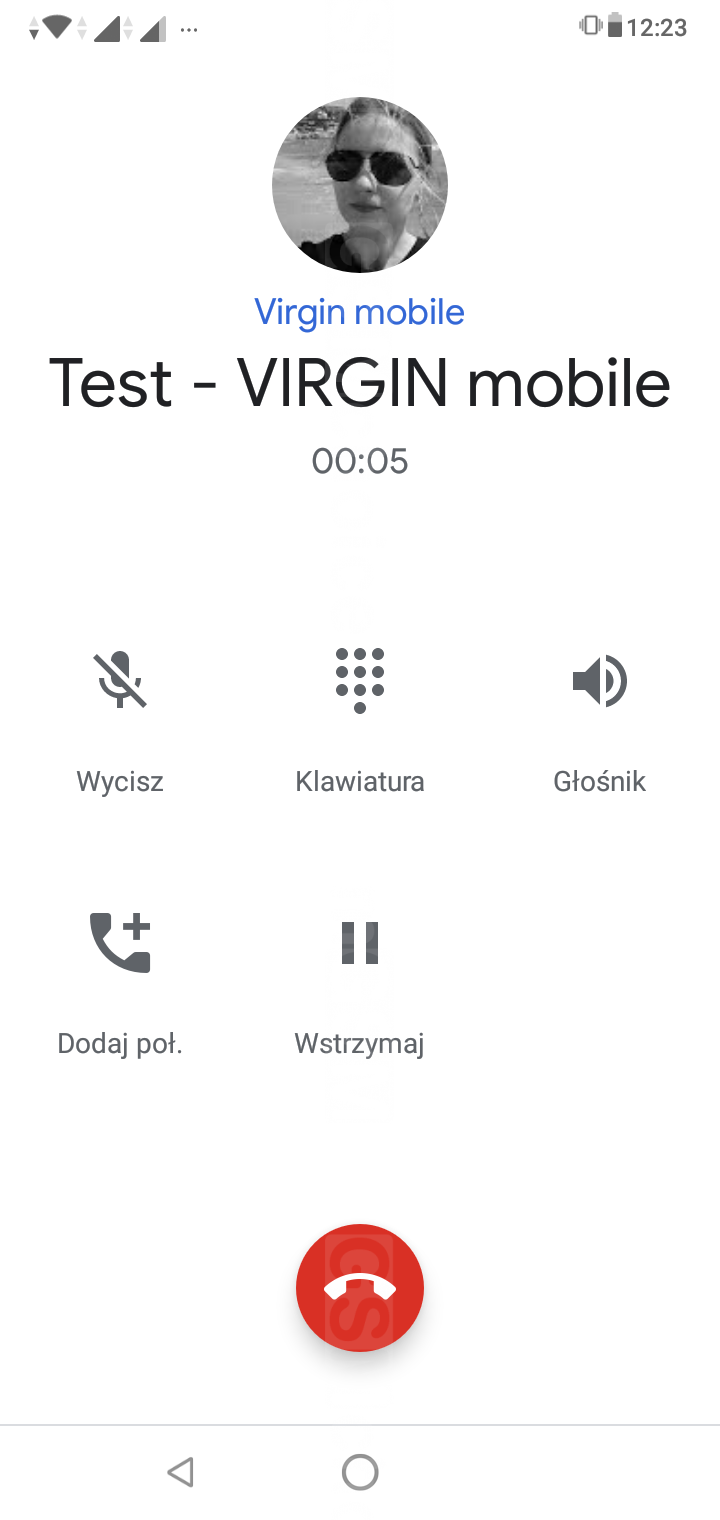Tap the home button in navigation bar
This screenshot has height=1520, width=720.
click(x=360, y=1472)
